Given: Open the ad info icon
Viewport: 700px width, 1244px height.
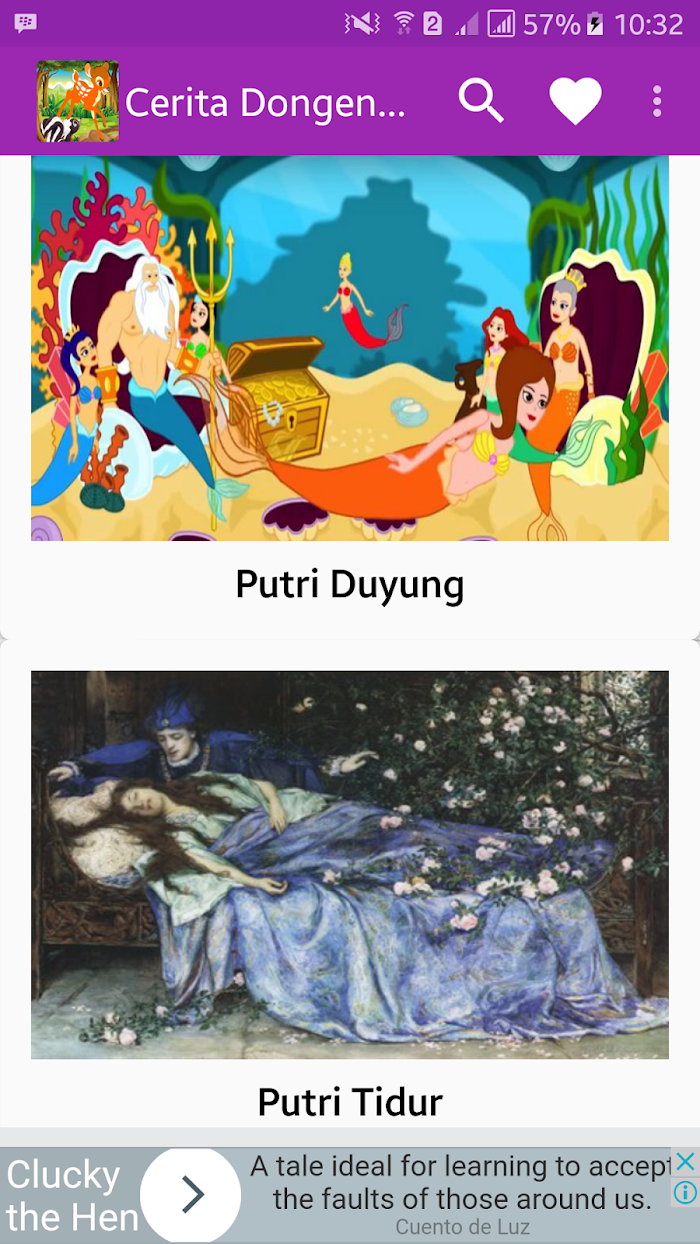Looking at the screenshot, I should click(x=685, y=1191).
